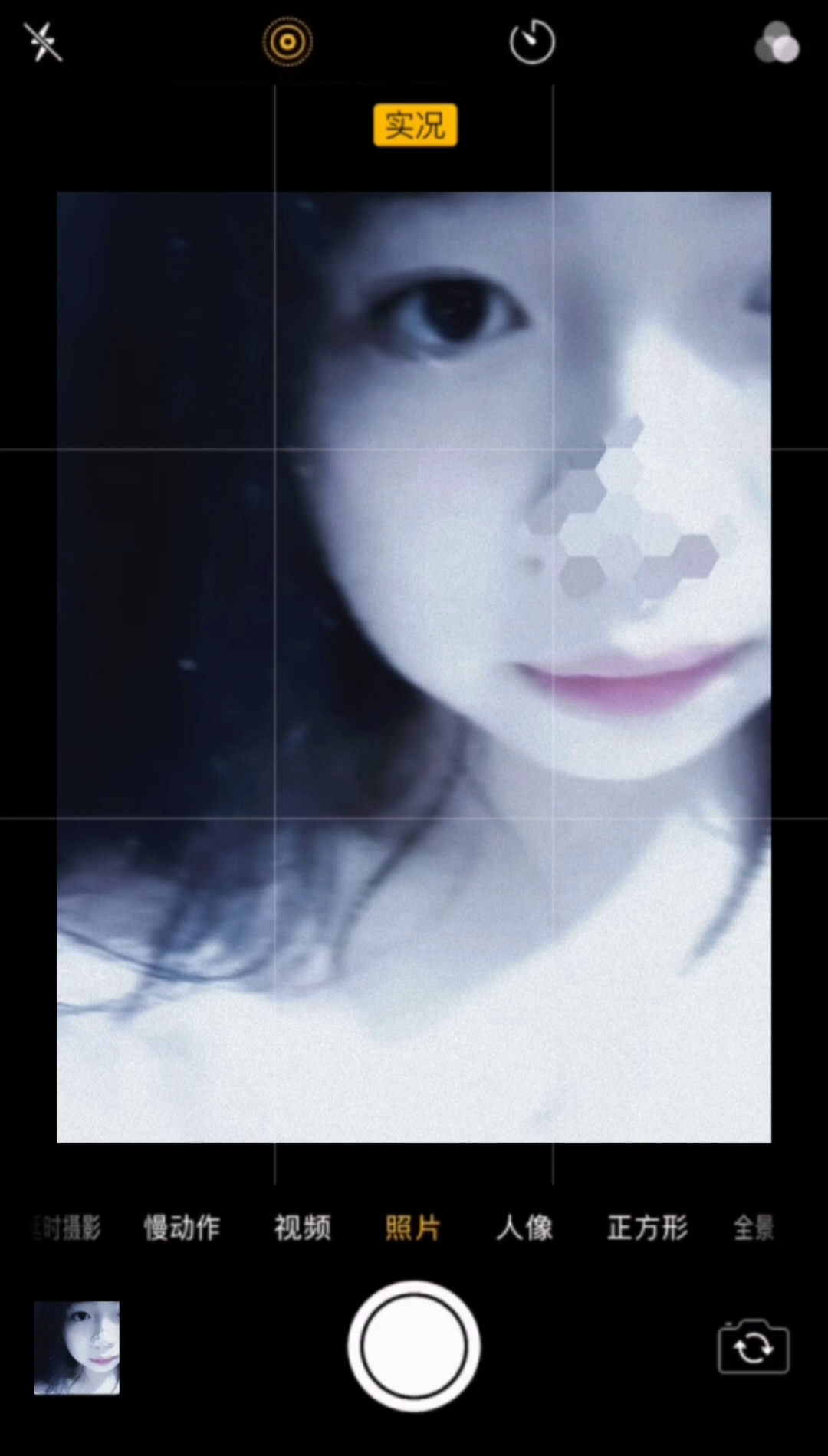Image resolution: width=828 pixels, height=1456 pixels.
Task: Switch to 视频 mode
Action: tap(302, 1228)
